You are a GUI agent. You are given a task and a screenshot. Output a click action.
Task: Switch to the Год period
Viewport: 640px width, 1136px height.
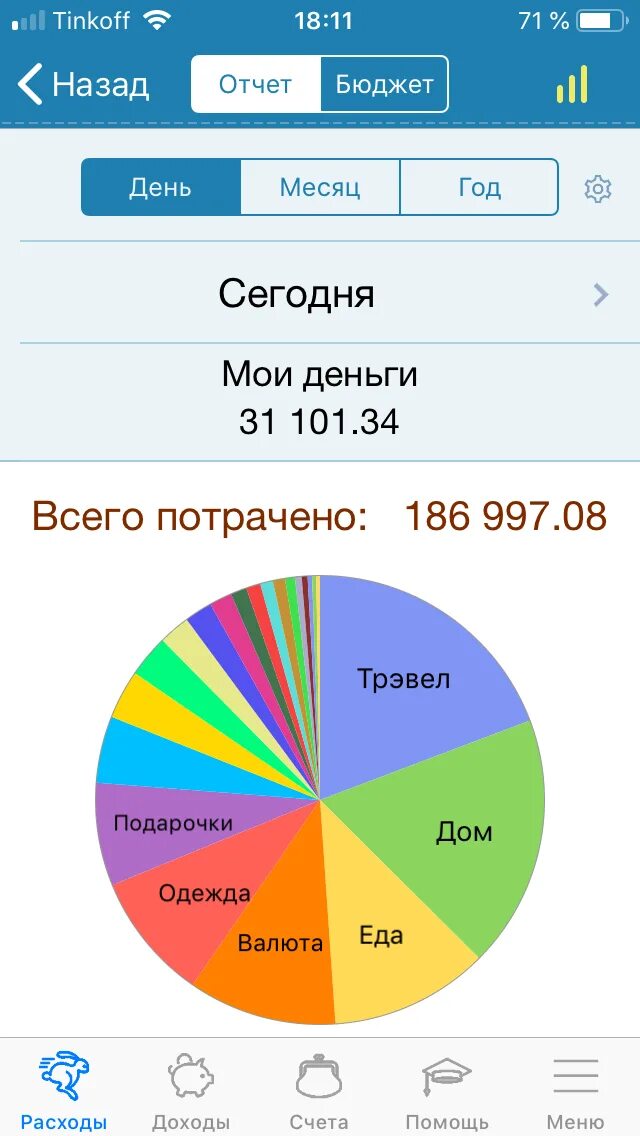tap(479, 188)
